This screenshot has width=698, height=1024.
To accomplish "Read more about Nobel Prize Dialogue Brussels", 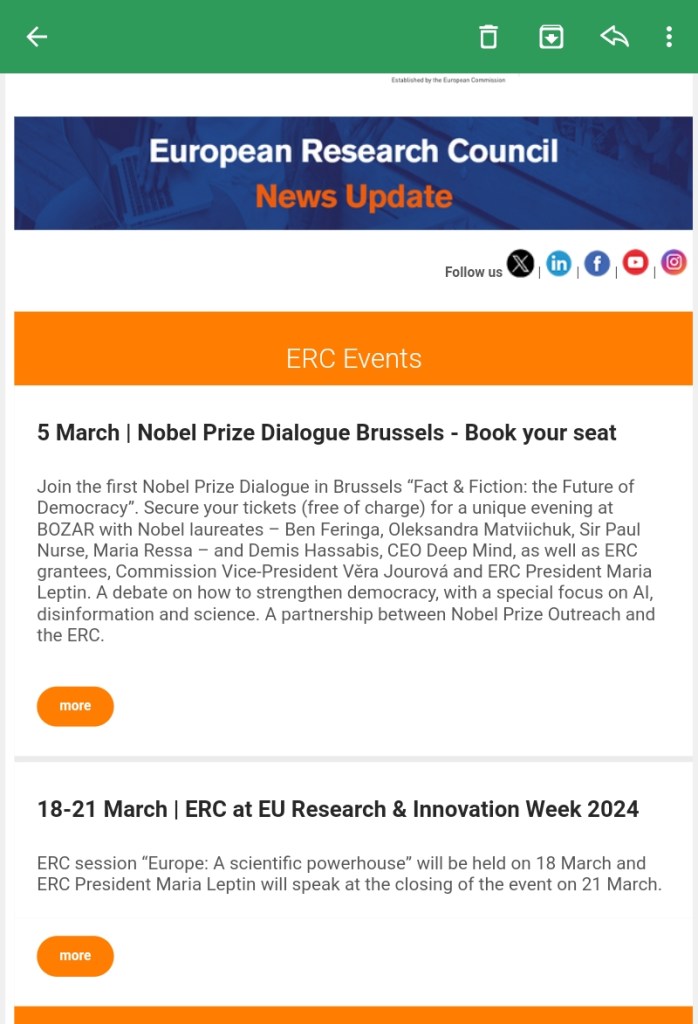I will pos(75,706).
